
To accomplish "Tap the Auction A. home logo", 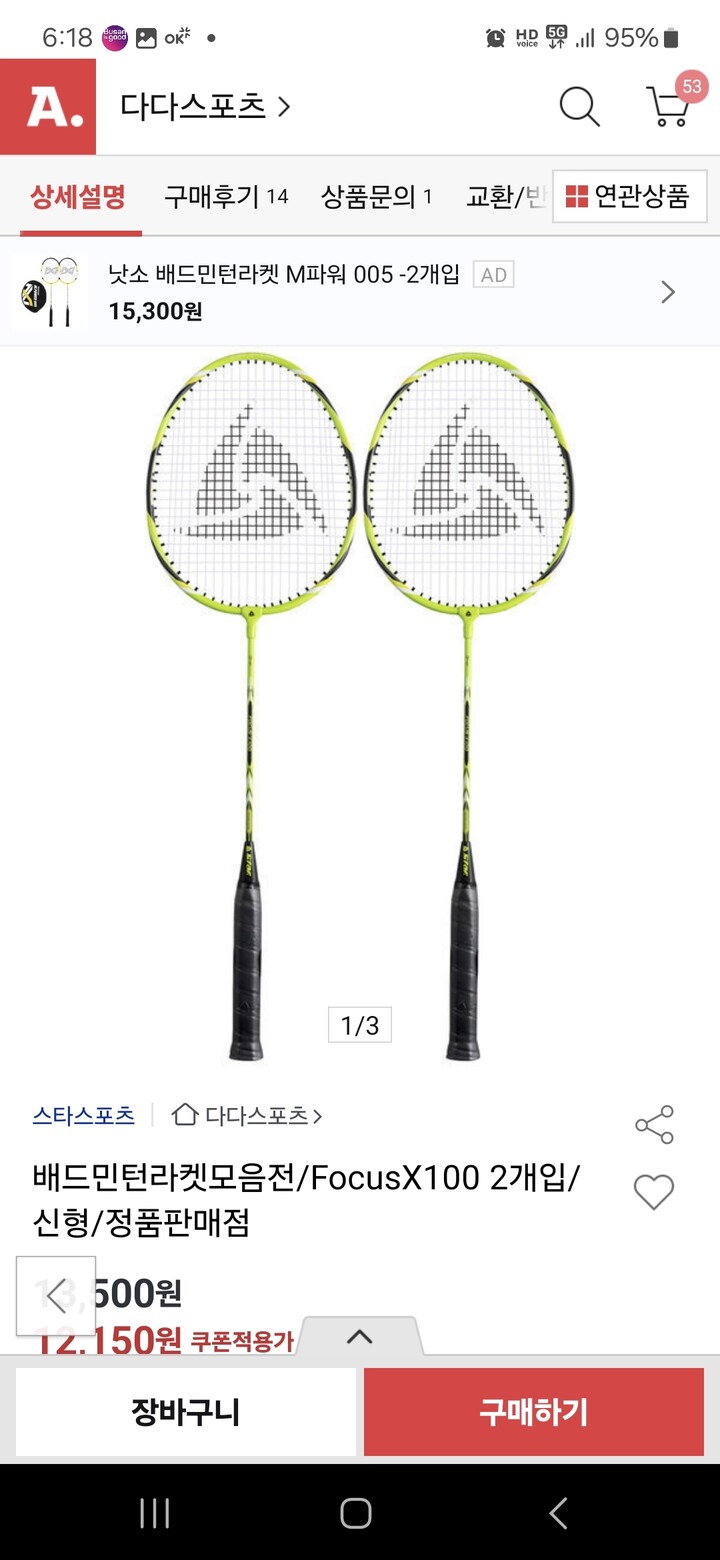I will pos(48,106).
